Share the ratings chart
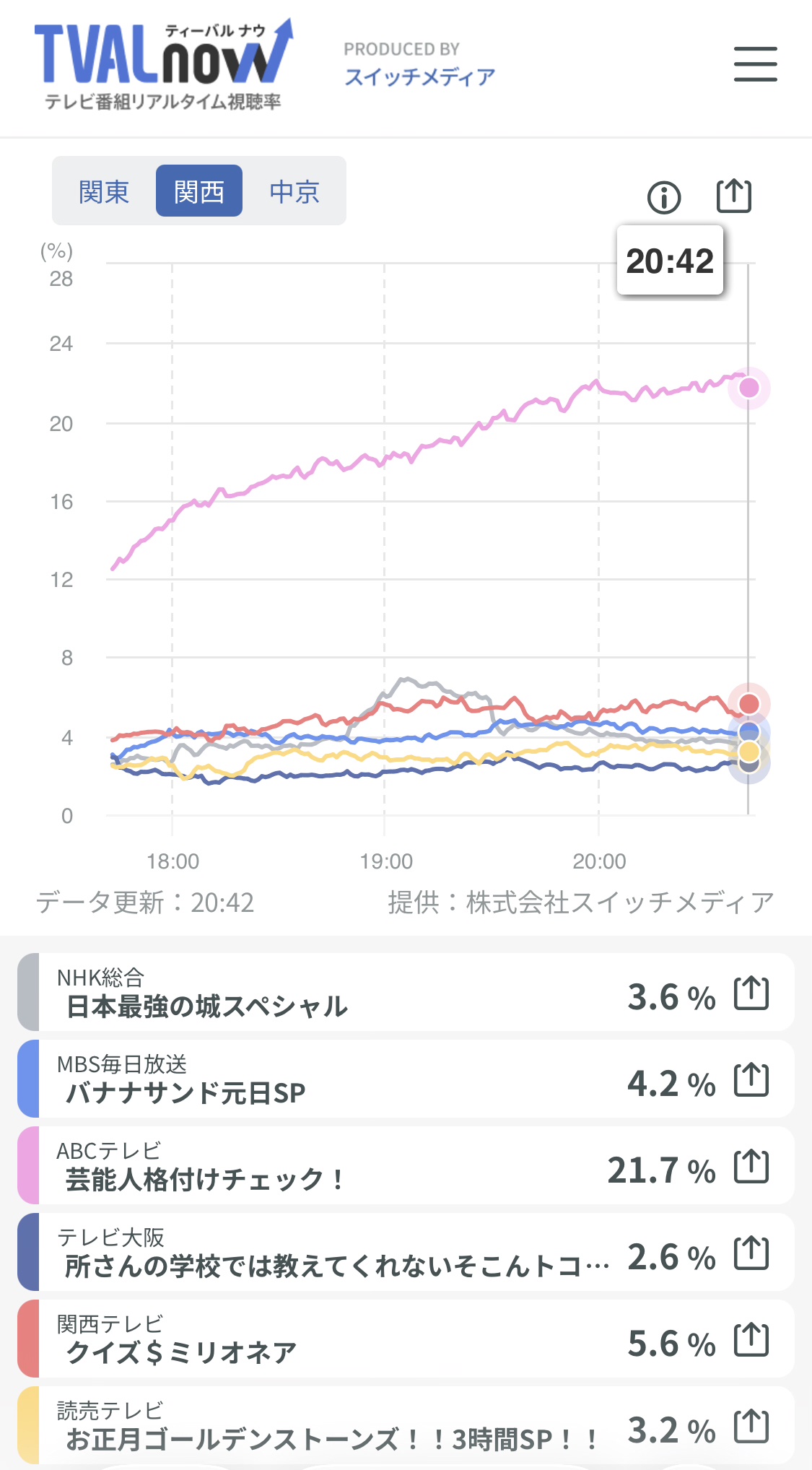This screenshot has height=1470, width=812. [x=734, y=196]
